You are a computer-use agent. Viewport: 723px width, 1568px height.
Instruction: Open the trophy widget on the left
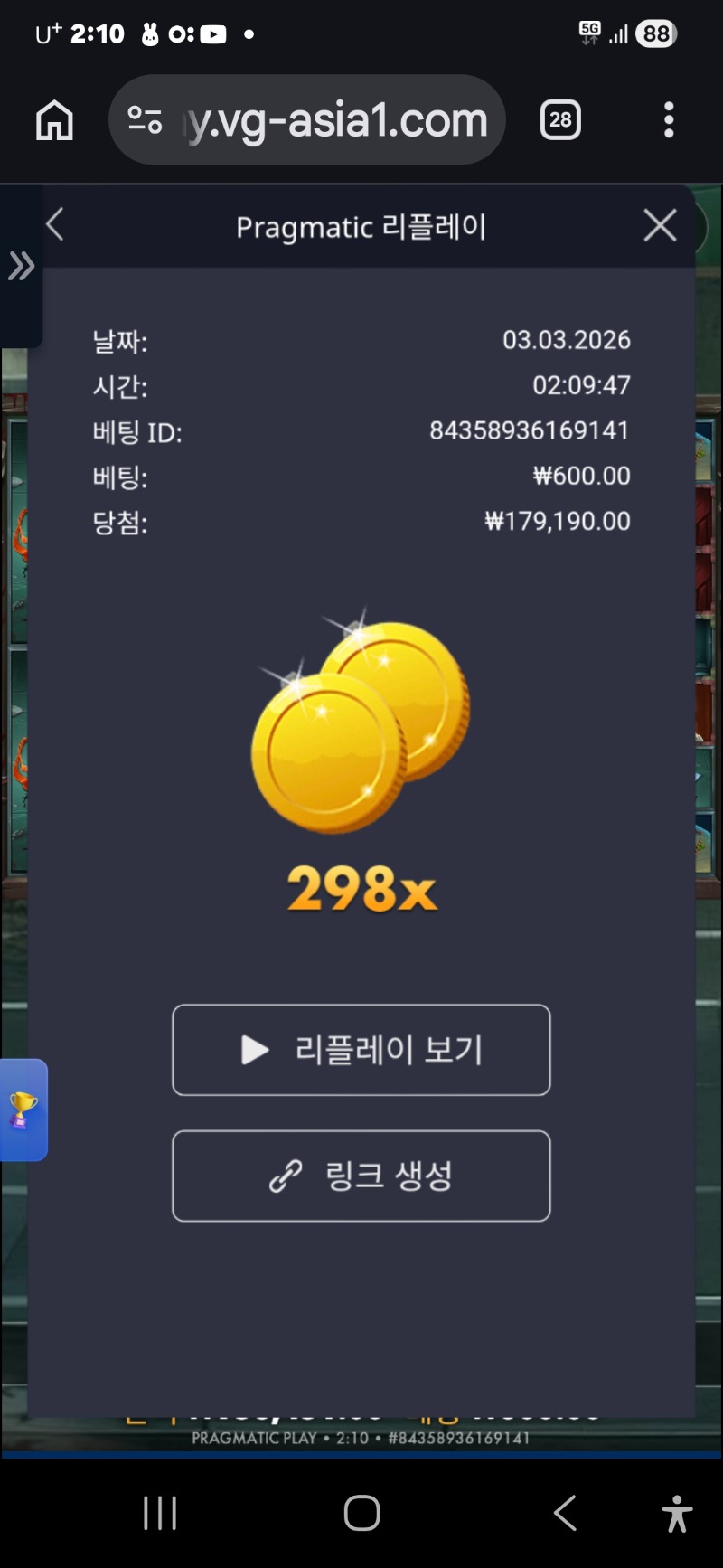(x=23, y=1110)
